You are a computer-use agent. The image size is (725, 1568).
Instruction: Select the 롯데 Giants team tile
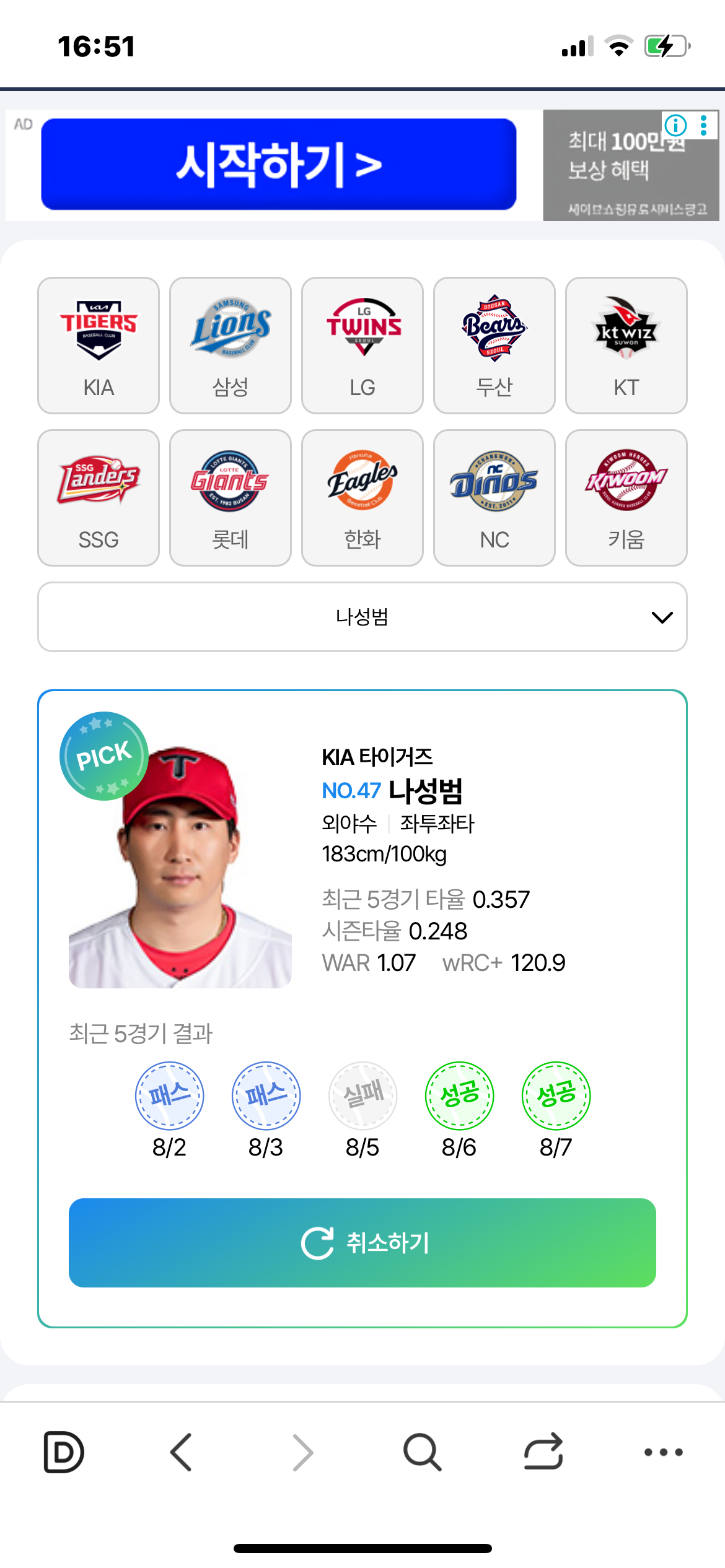coord(231,497)
